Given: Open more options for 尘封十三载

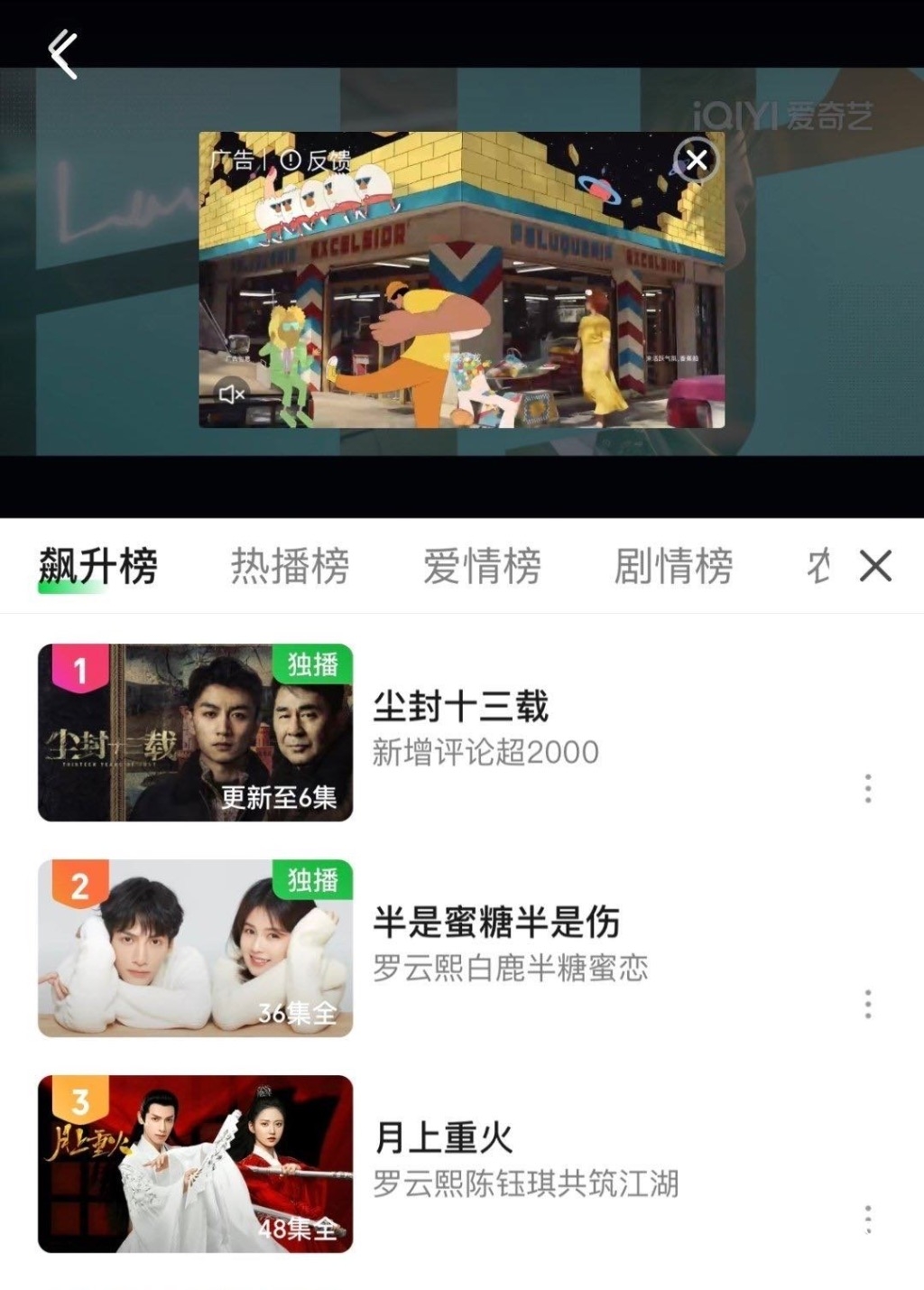Looking at the screenshot, I should tap(868, 788).
